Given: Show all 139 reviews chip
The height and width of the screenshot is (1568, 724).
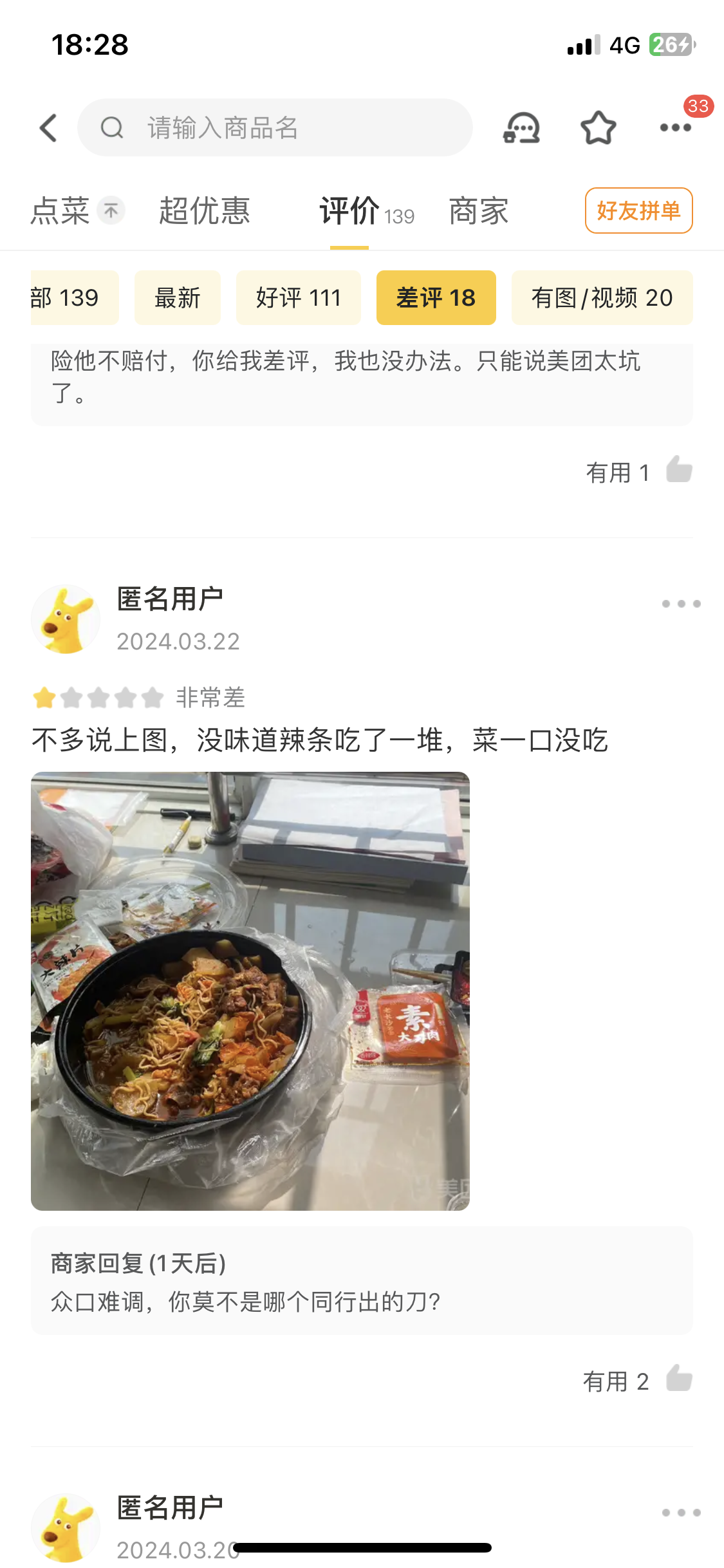Looking at the screenshot, I should (74, 297).
